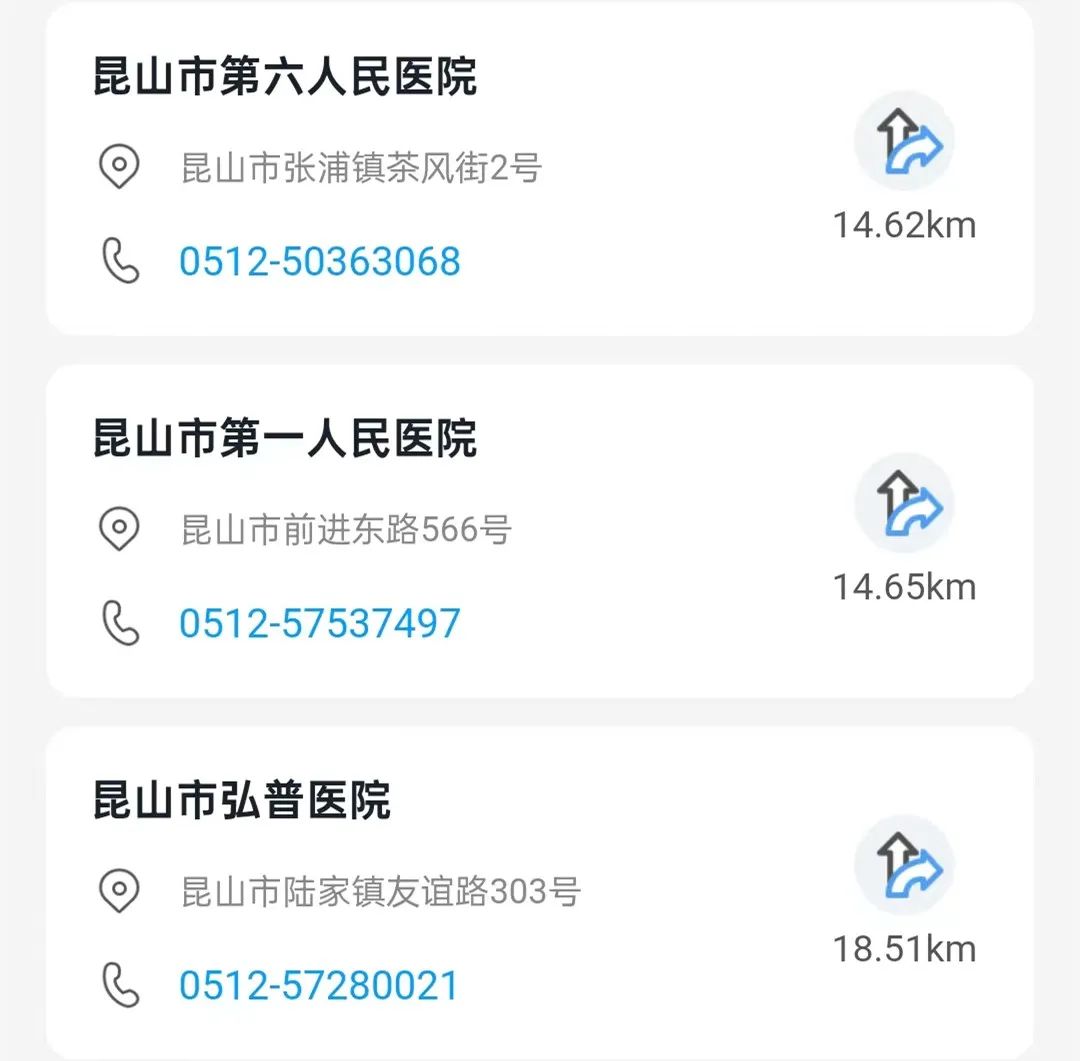Call 0512-50363068 for 昆山市第六人民医院
The image size is (1080, 1061).
point(319,262)
